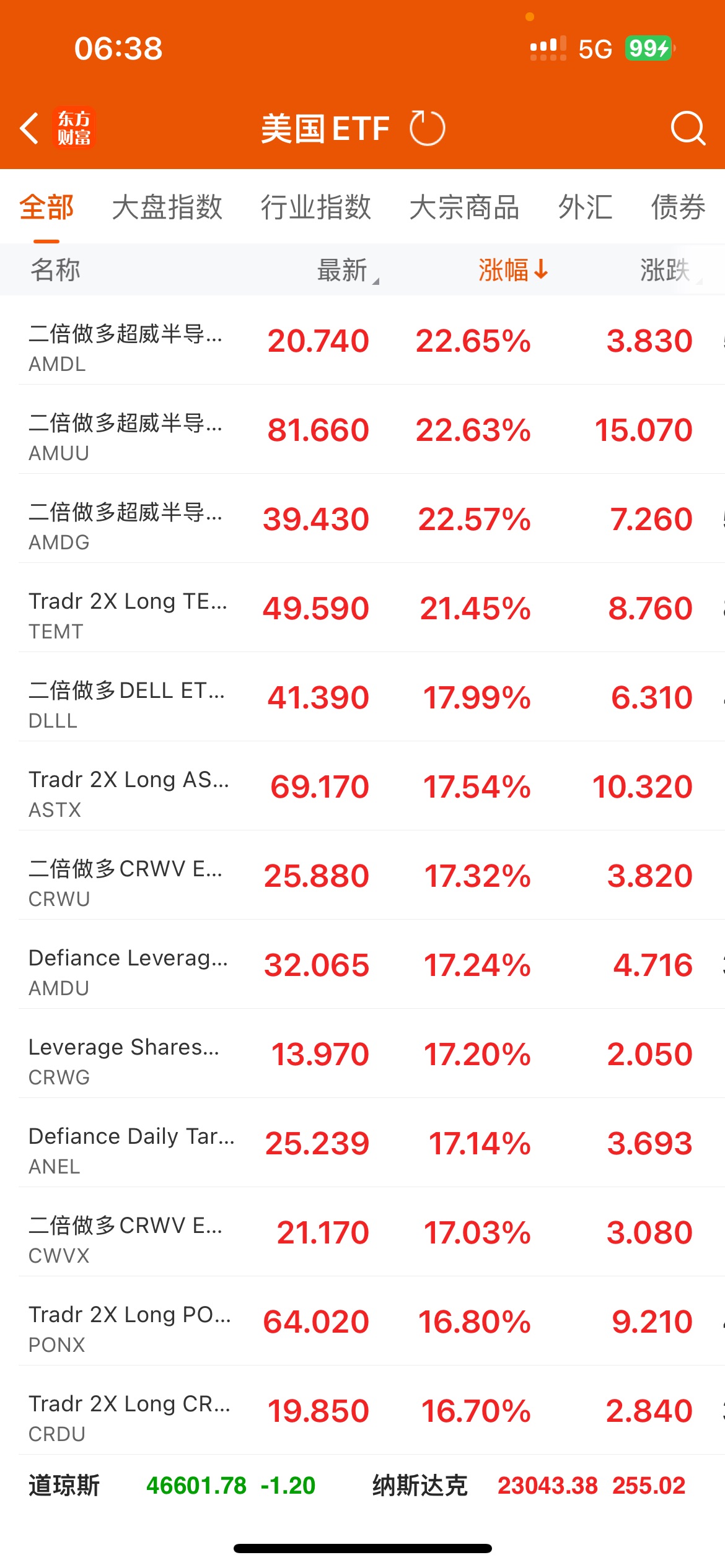The width and height of the screenshot is (725, 1568).
Task: Show the 债券 tab
Action: [678, 207]
